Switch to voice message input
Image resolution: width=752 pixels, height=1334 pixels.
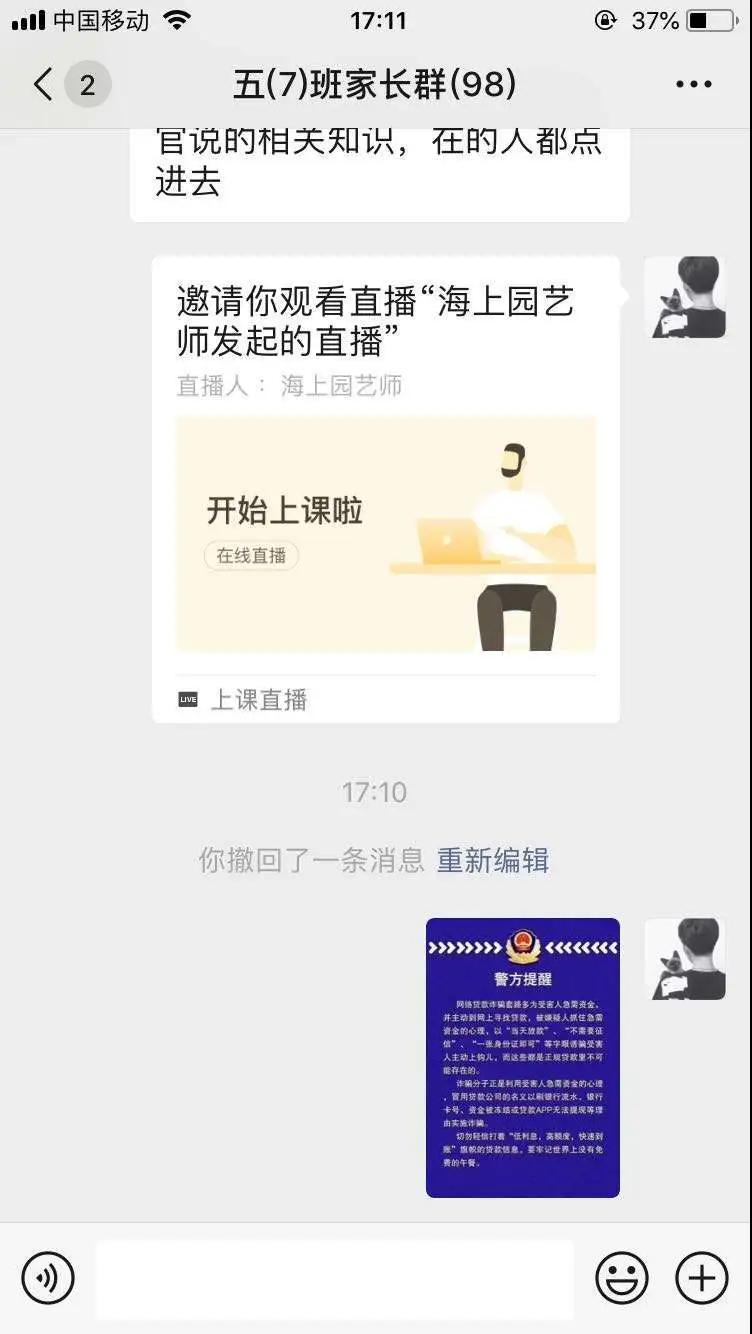point(48,1278)
